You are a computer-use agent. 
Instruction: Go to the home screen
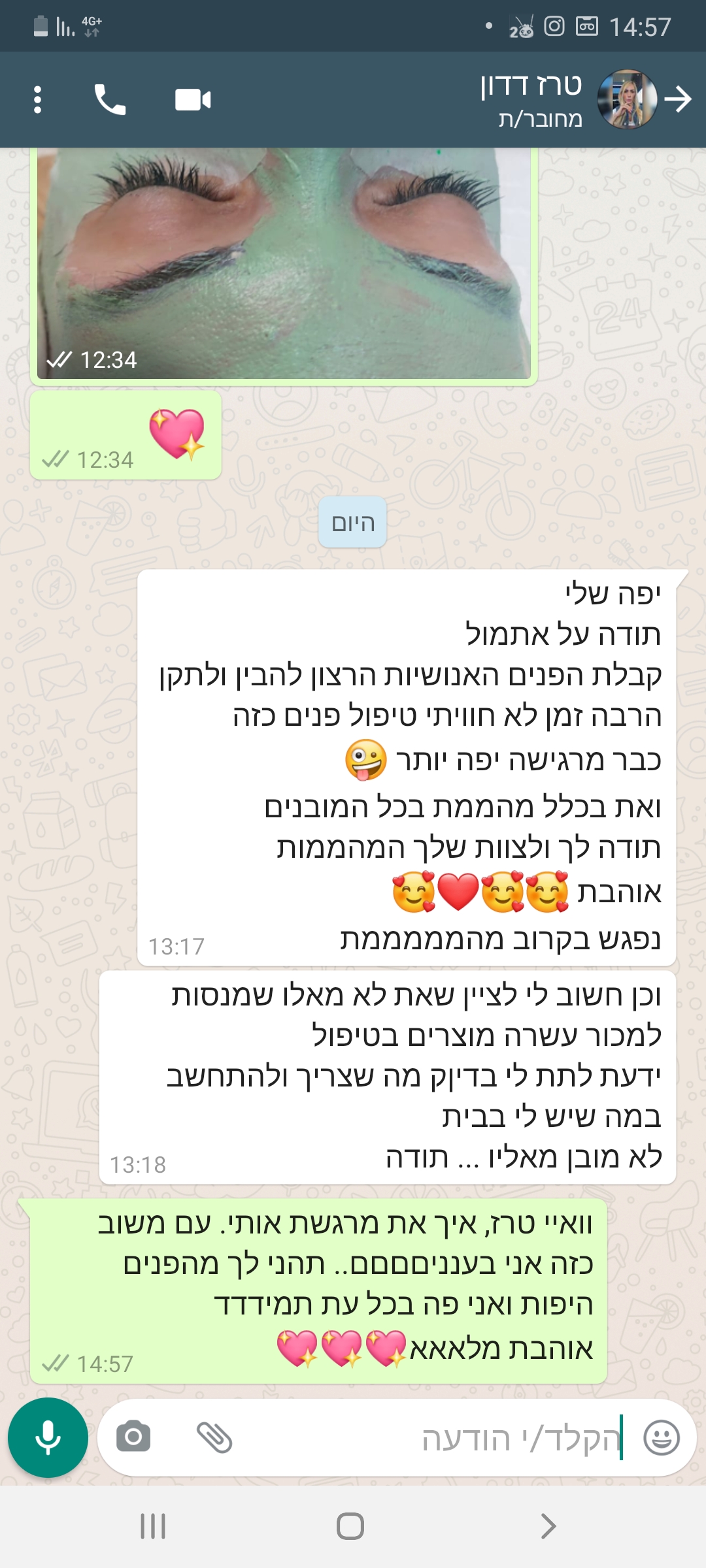point(350,1526)
